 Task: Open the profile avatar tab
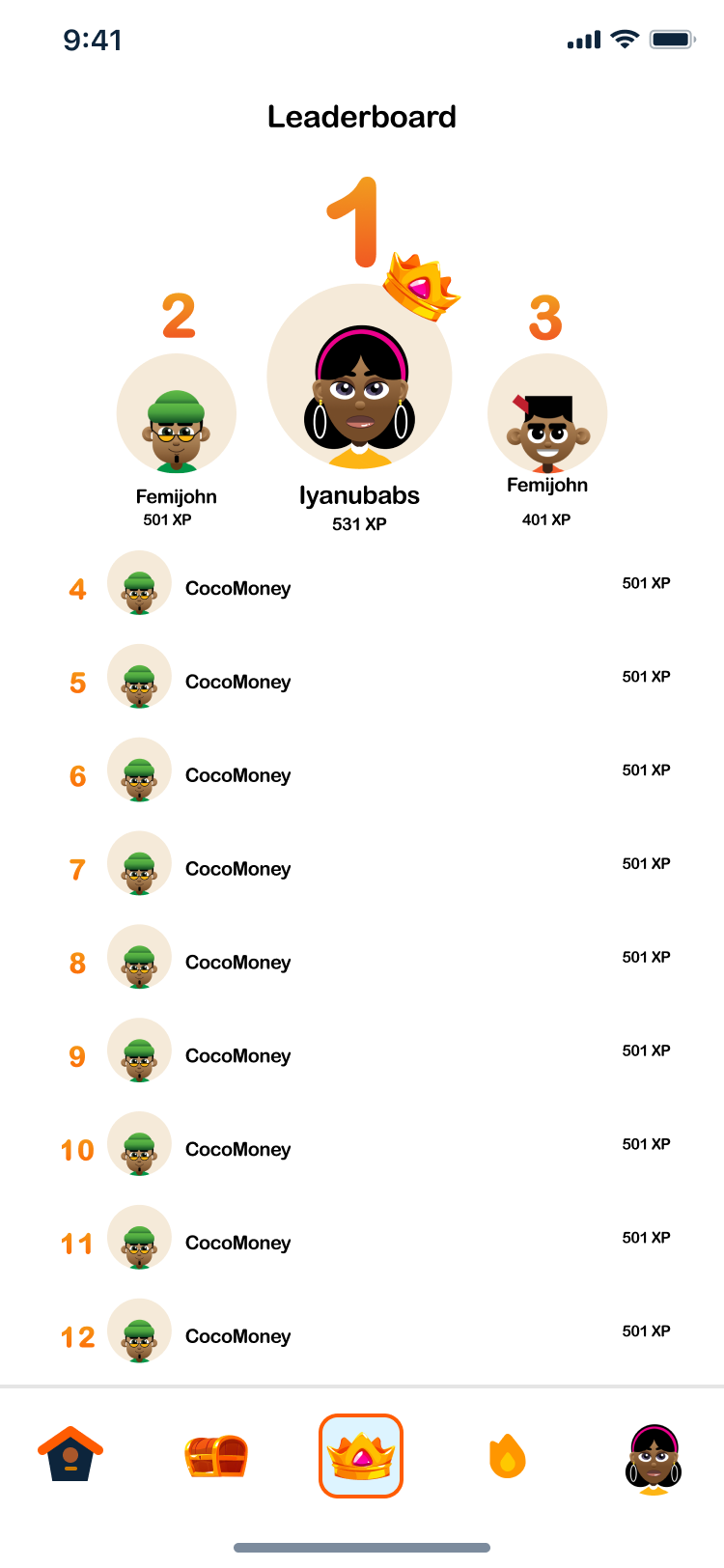tap(654, 1458)
